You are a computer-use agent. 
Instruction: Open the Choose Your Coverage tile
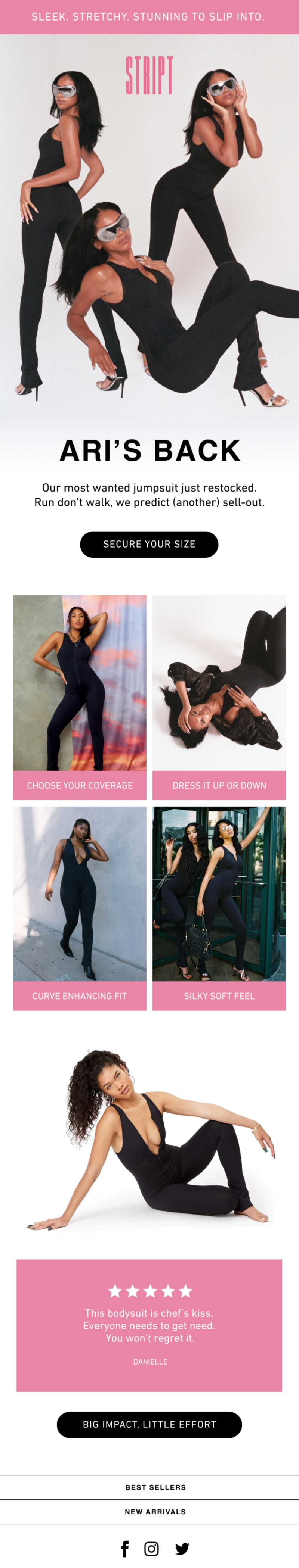click(80, 785)
